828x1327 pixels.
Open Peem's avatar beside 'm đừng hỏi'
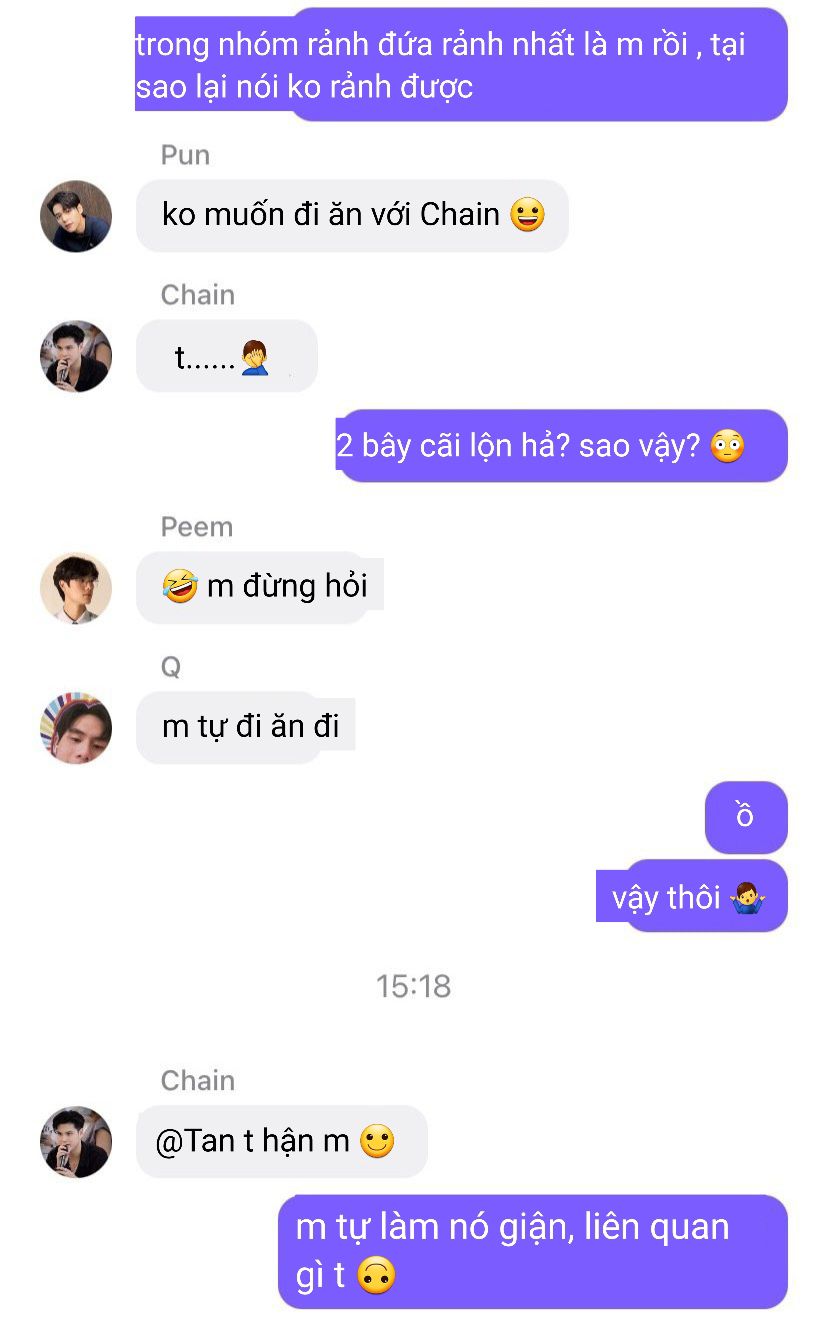pyautogui.click(x=76, y=588)
